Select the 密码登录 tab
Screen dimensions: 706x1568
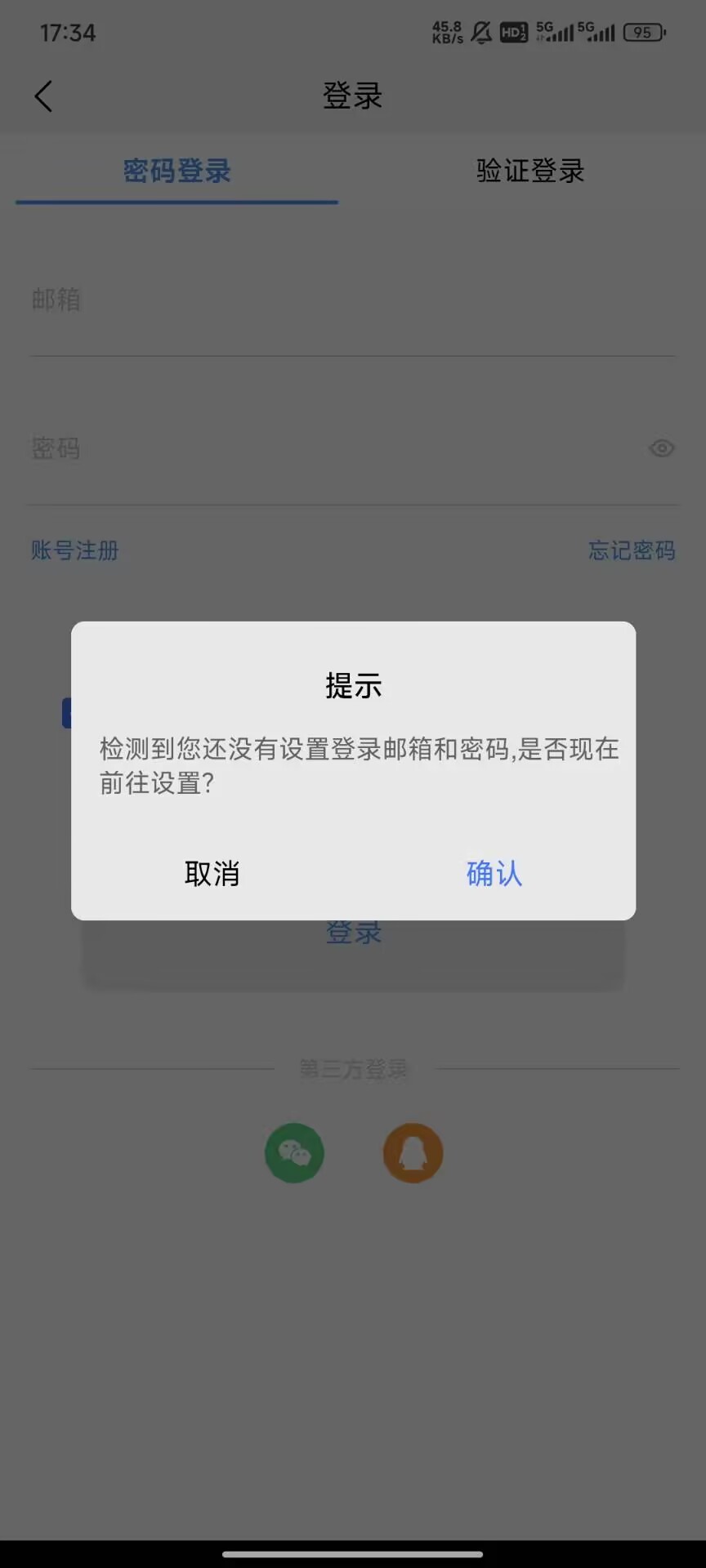click(176, 171)
